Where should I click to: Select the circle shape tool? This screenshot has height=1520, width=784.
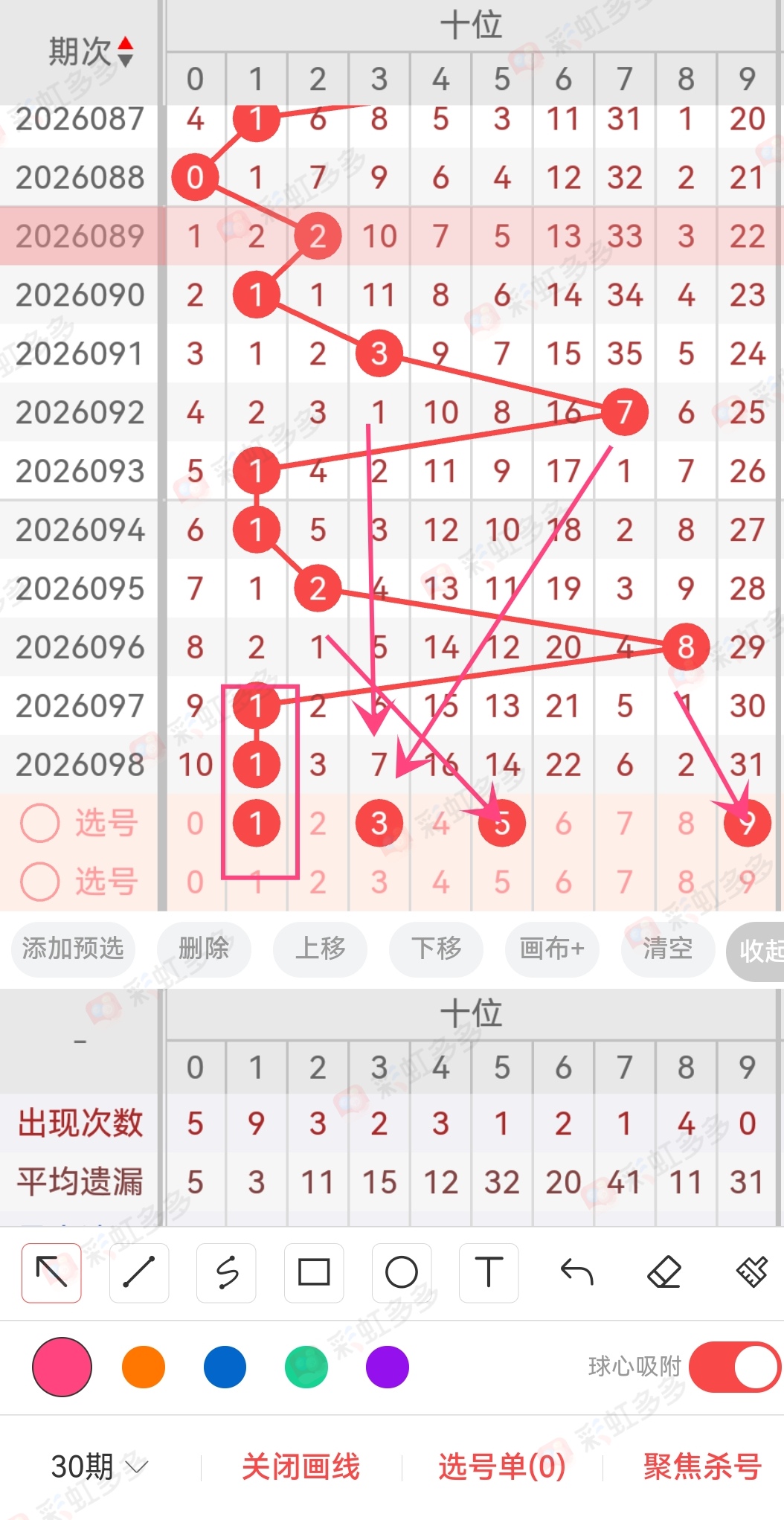click(402, 1272)
